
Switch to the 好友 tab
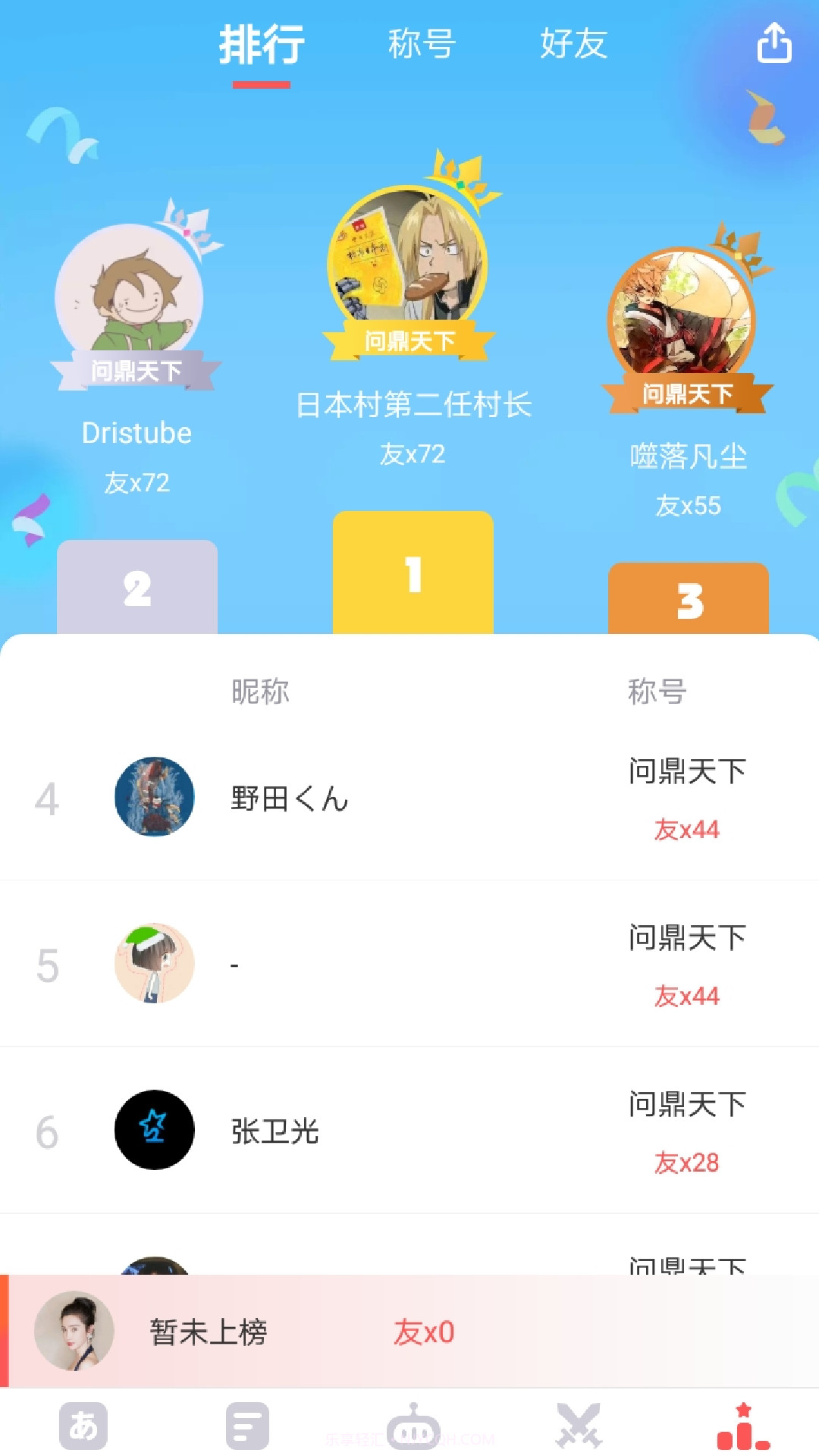pyautogui.click(x=574, y=45)
